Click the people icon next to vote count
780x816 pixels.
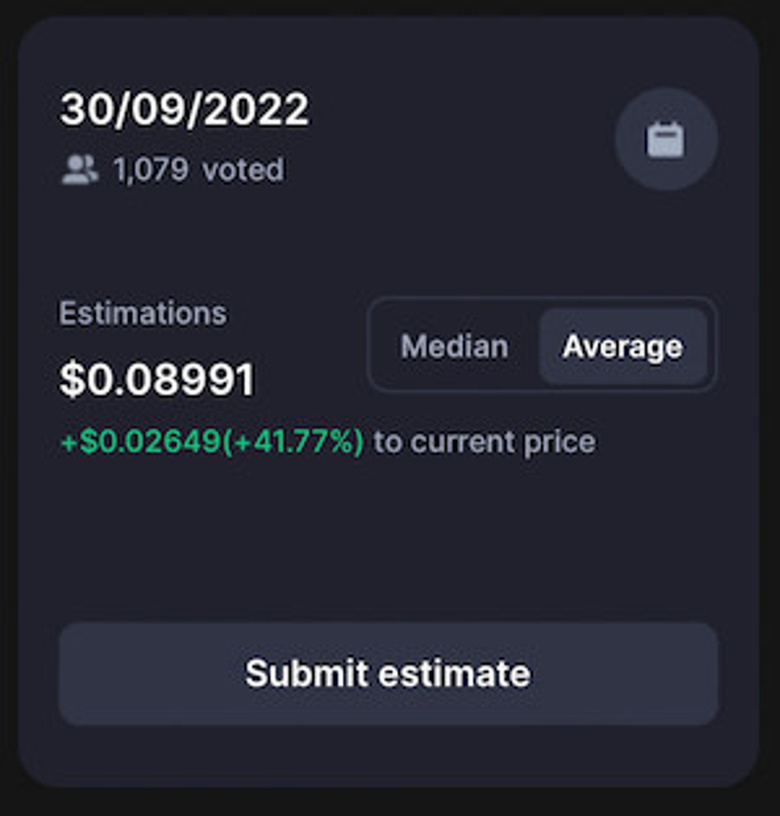(80, 168)
